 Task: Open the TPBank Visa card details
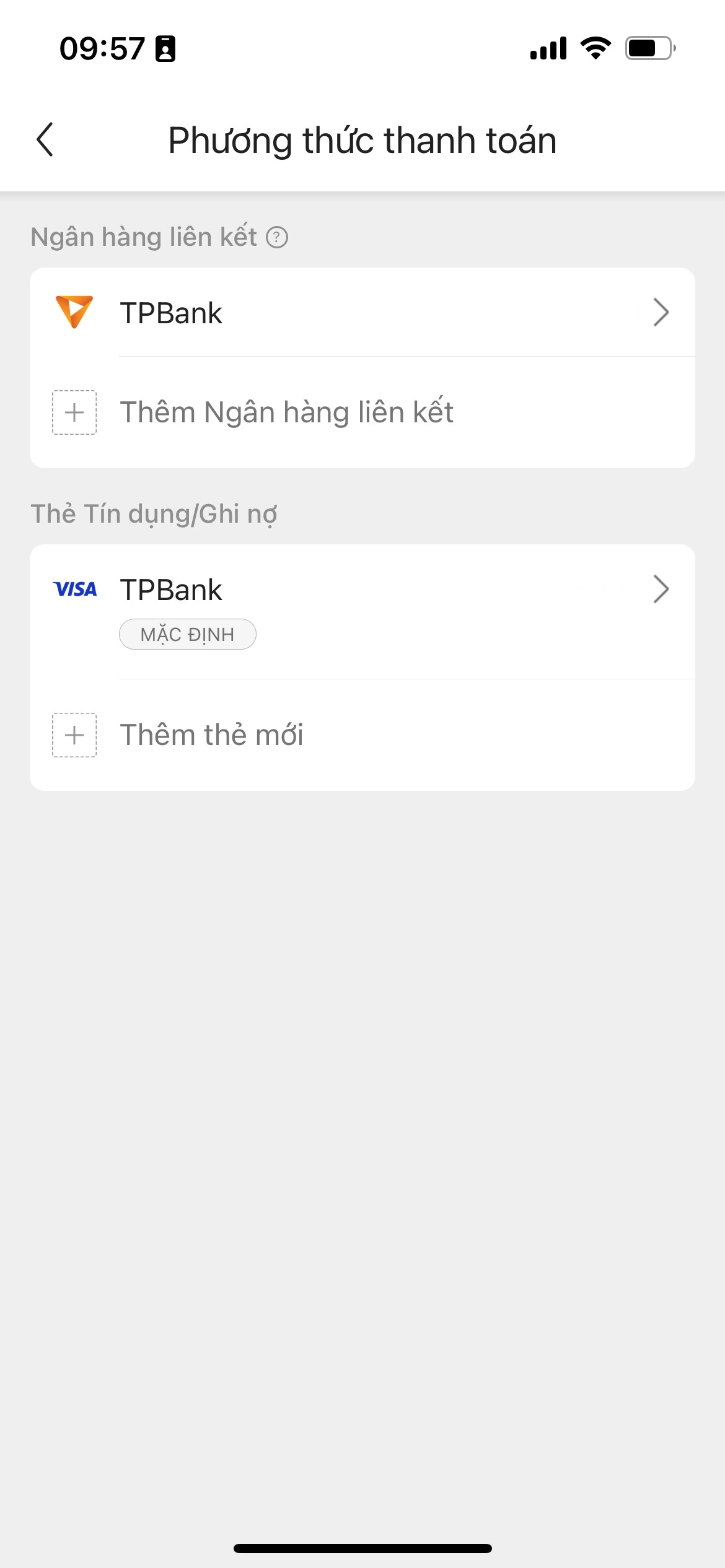pos(362,611)
